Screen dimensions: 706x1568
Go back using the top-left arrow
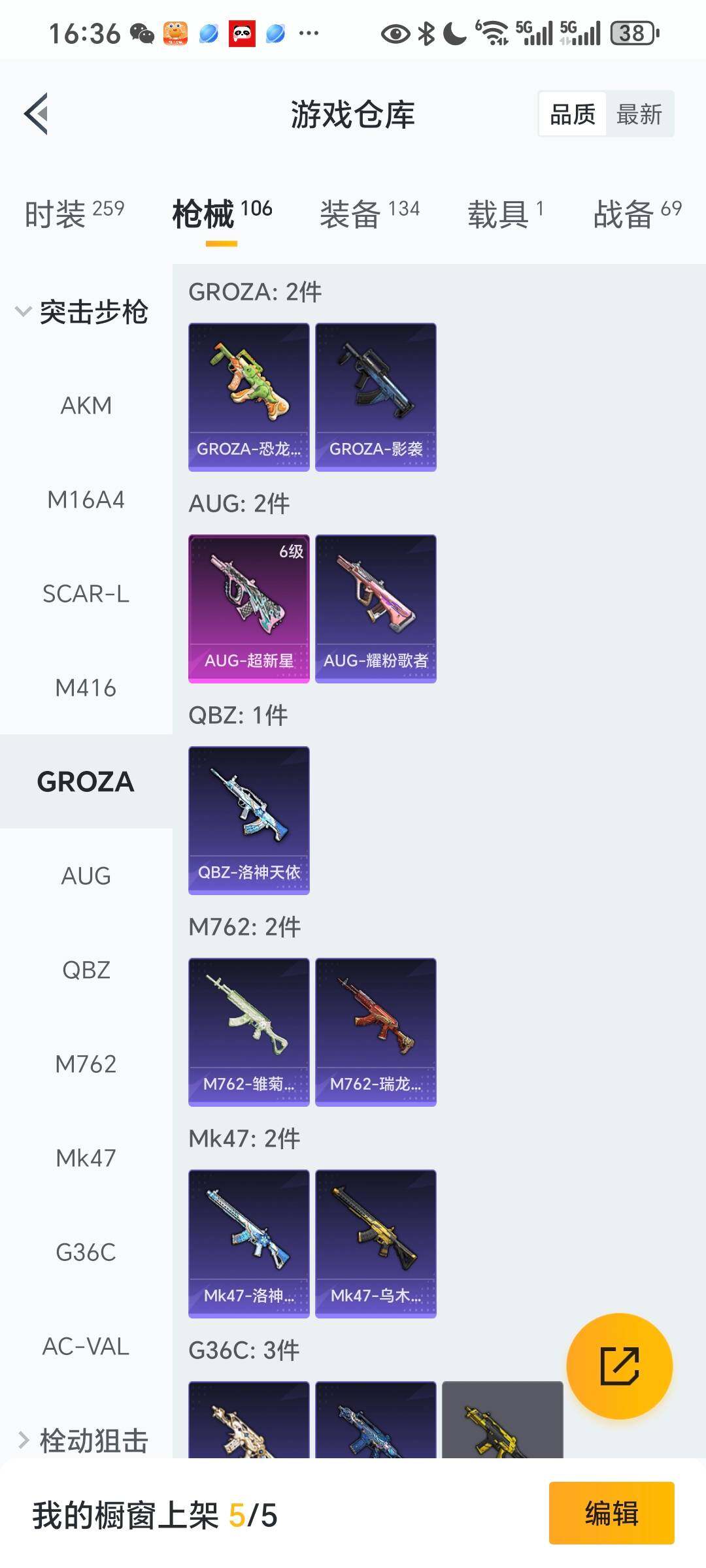tap(37, 114)
